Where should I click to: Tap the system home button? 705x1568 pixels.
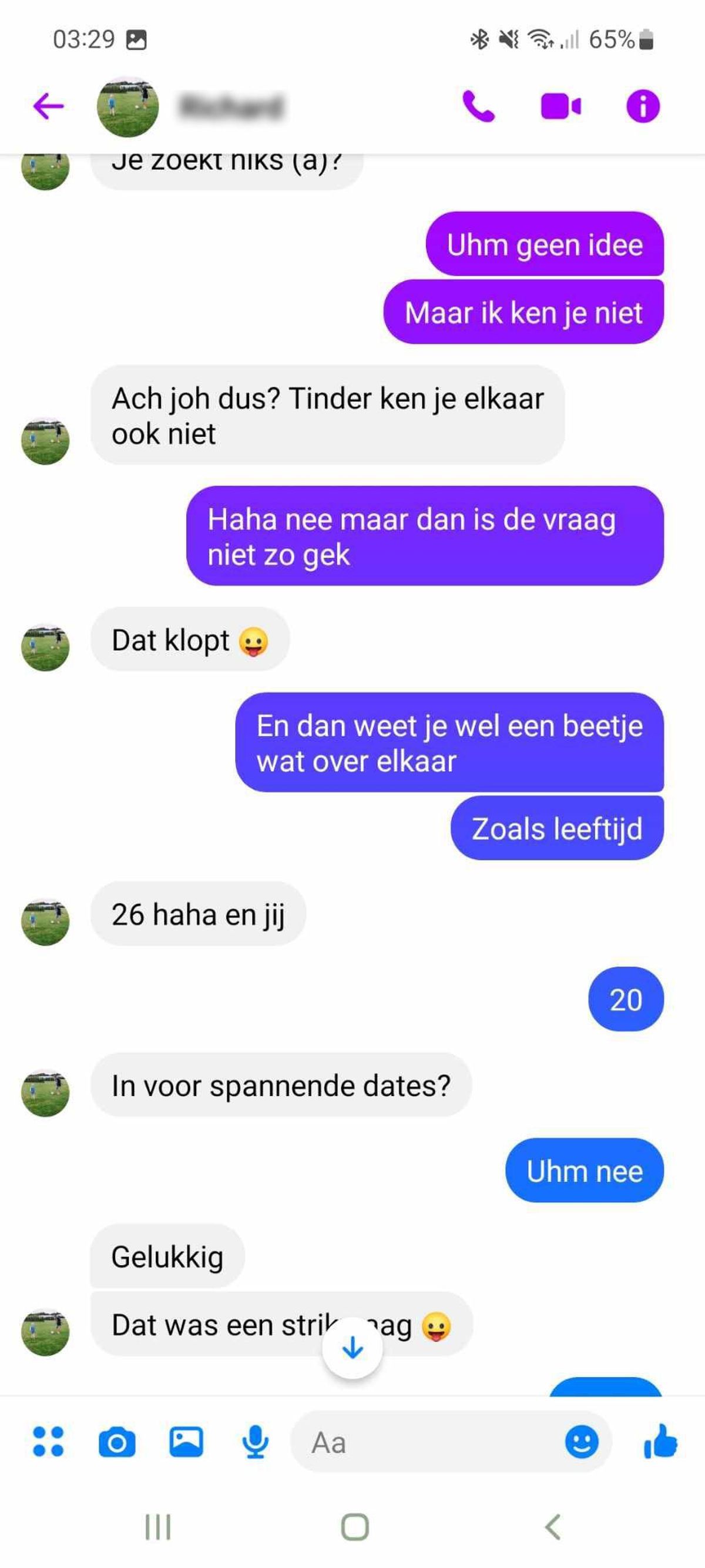pyautogui.click(x=355, y=1527)
